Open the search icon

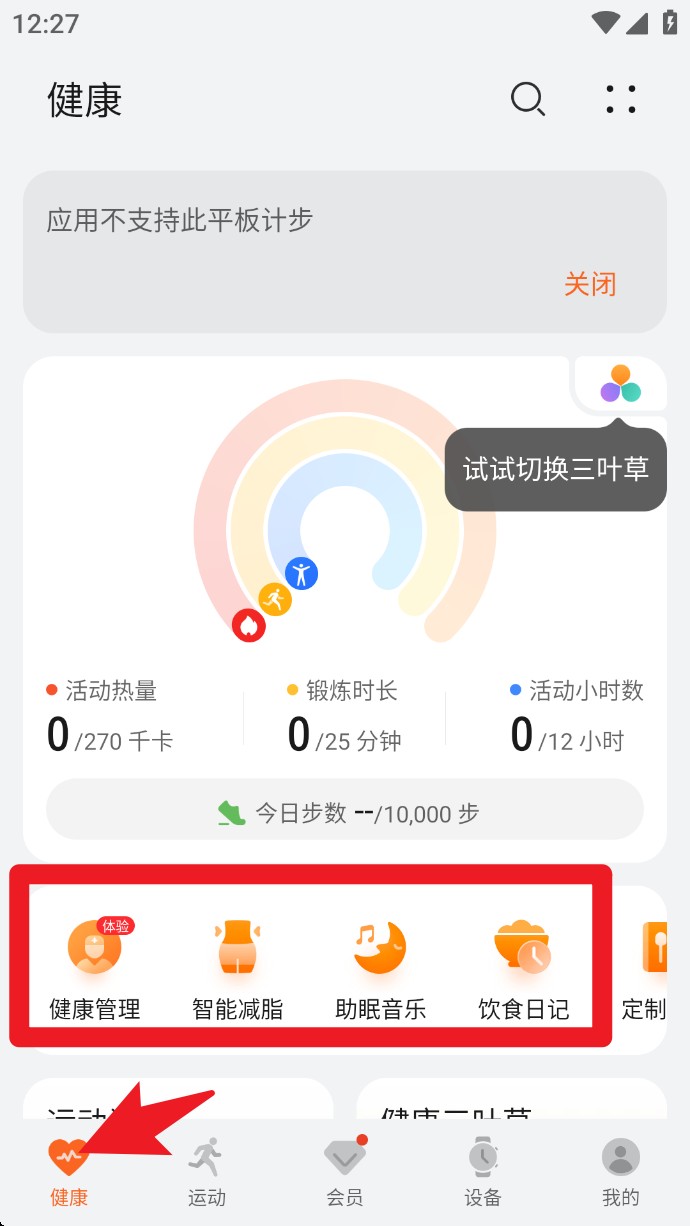(x=527, y=99)
